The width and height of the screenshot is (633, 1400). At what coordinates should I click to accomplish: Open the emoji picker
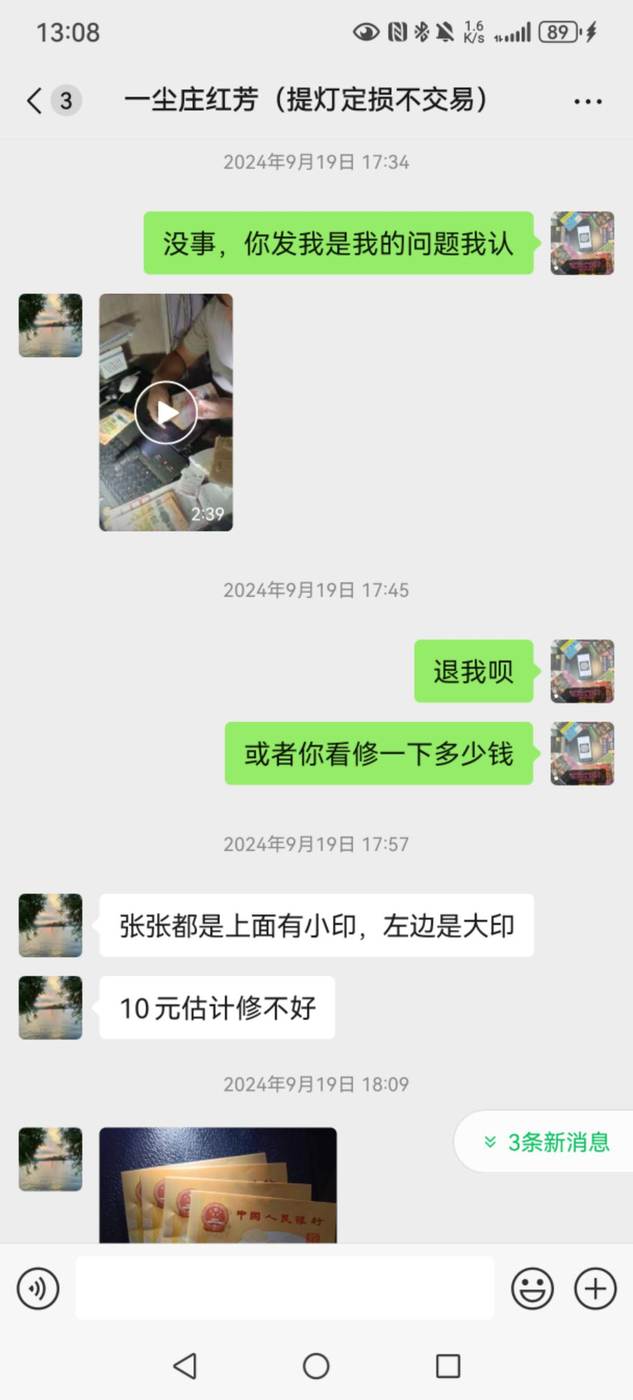pos(532,1289)
